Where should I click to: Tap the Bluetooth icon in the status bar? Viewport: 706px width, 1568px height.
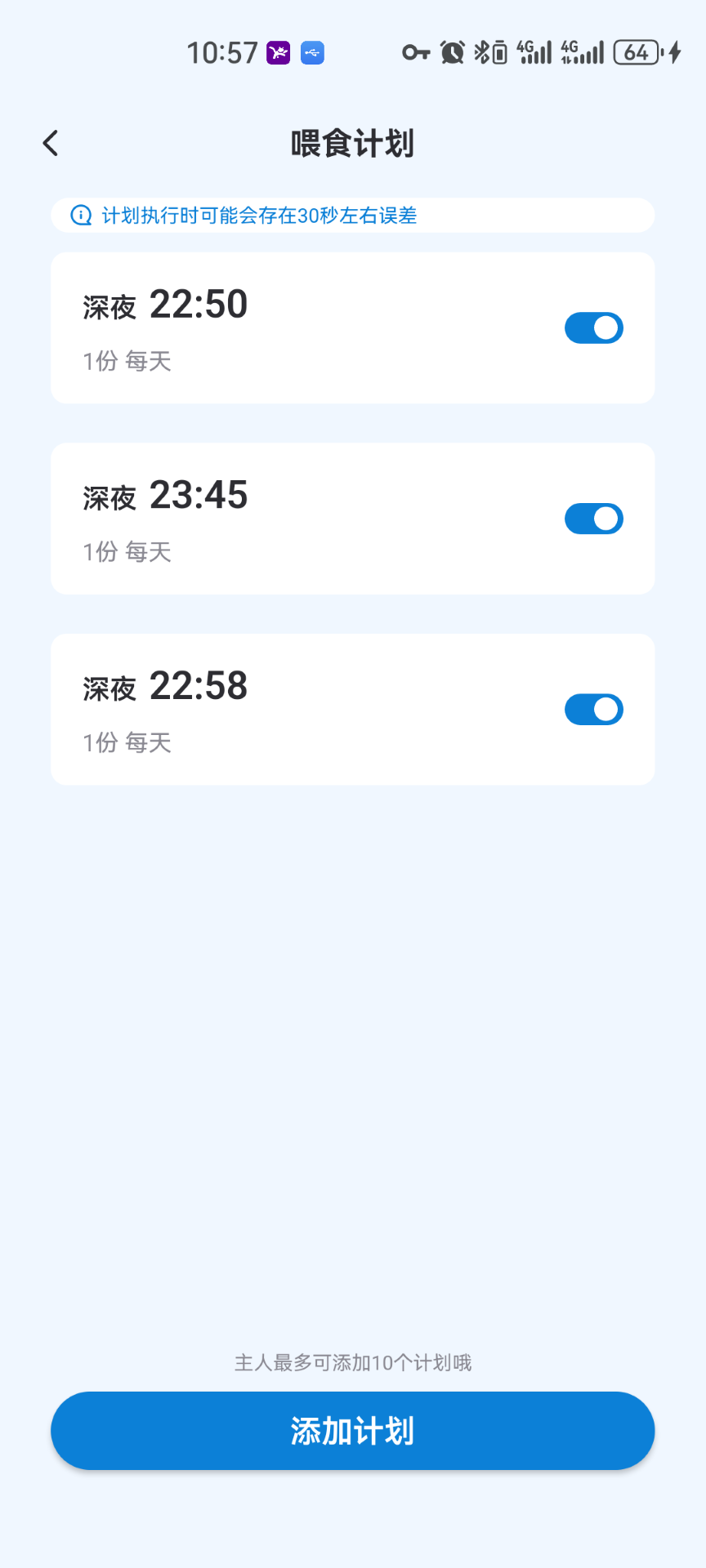[x=484, y=51]
